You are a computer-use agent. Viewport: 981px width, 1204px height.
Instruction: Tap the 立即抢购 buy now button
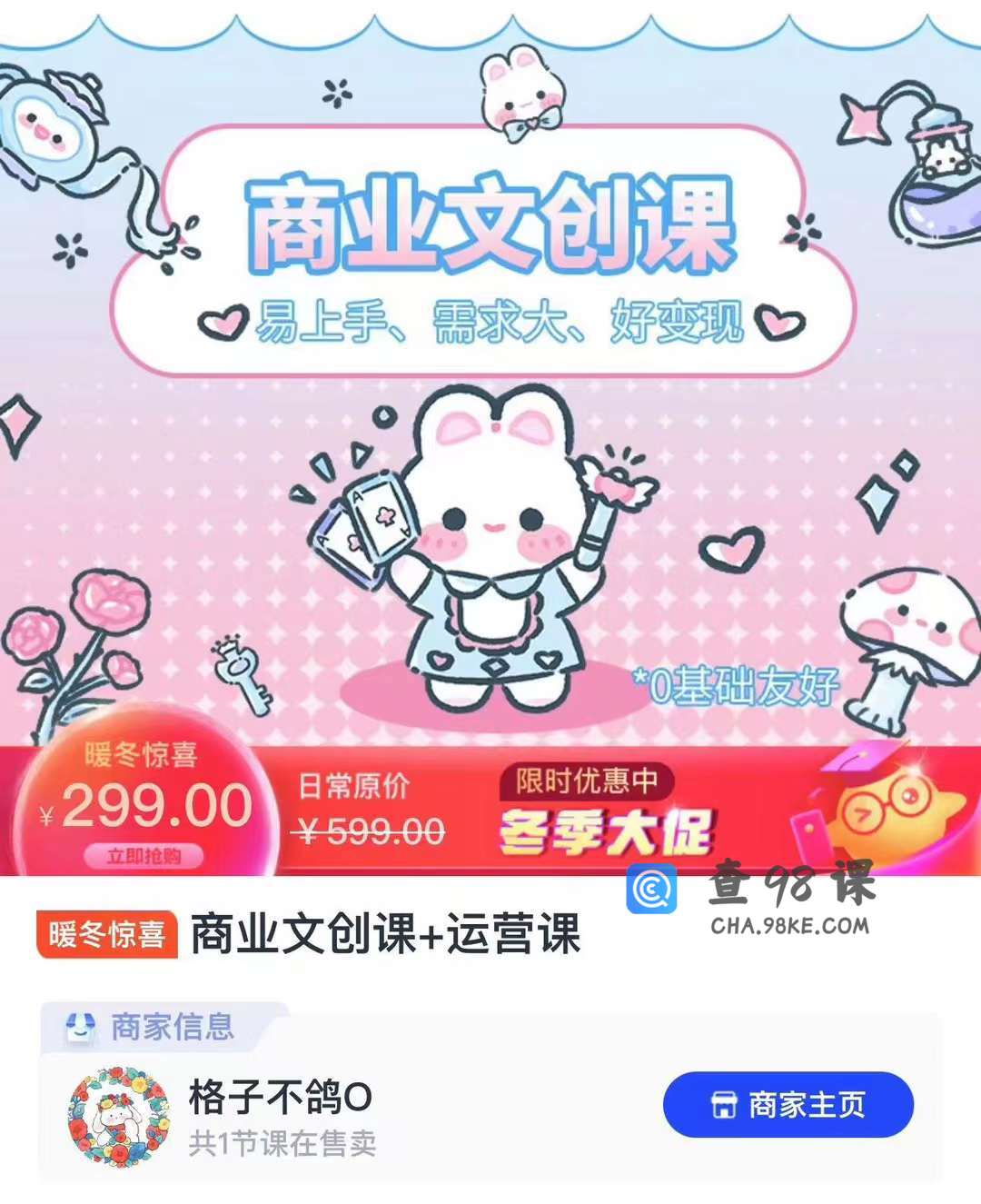pos(144,856)
